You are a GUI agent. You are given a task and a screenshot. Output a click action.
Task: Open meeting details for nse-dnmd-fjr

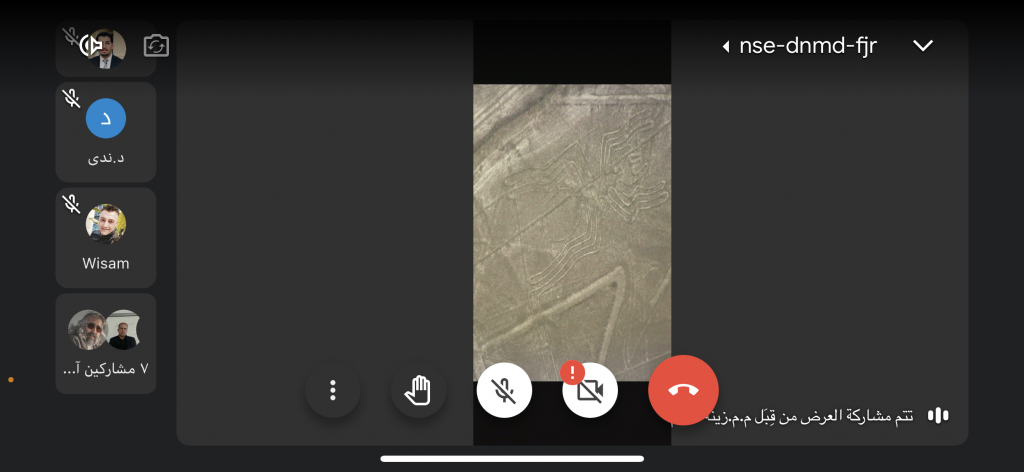click(800, 46)
